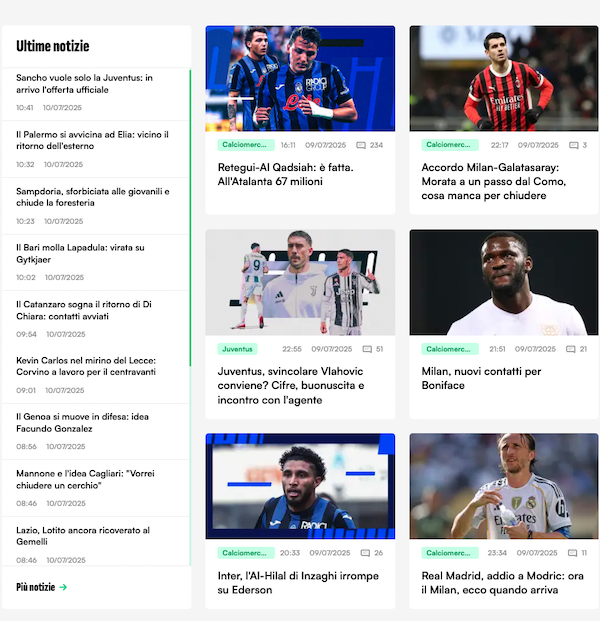Tap the Più notizie link

coord(42,587)
